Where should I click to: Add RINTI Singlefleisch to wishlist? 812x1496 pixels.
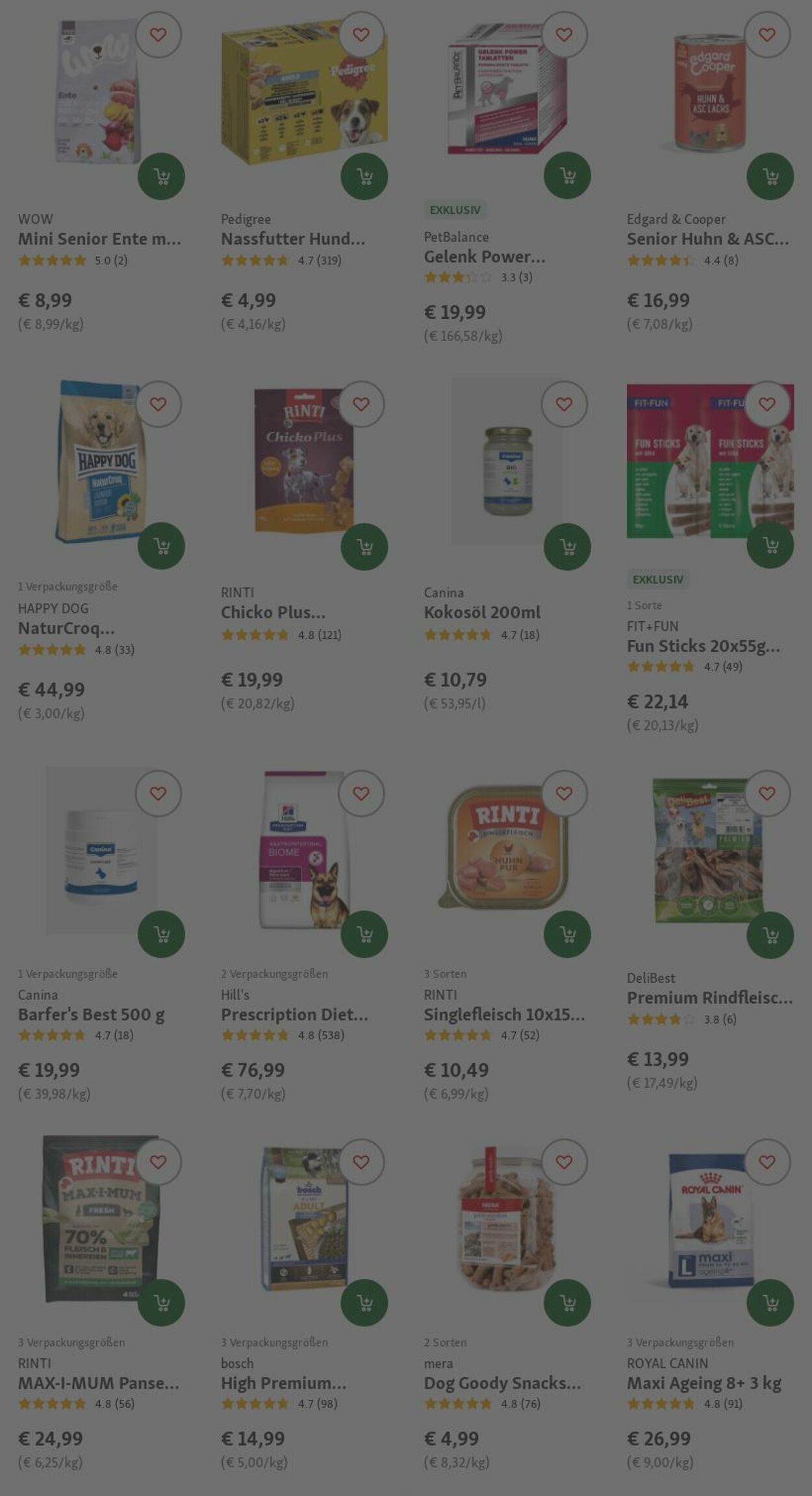click(564, 793)
